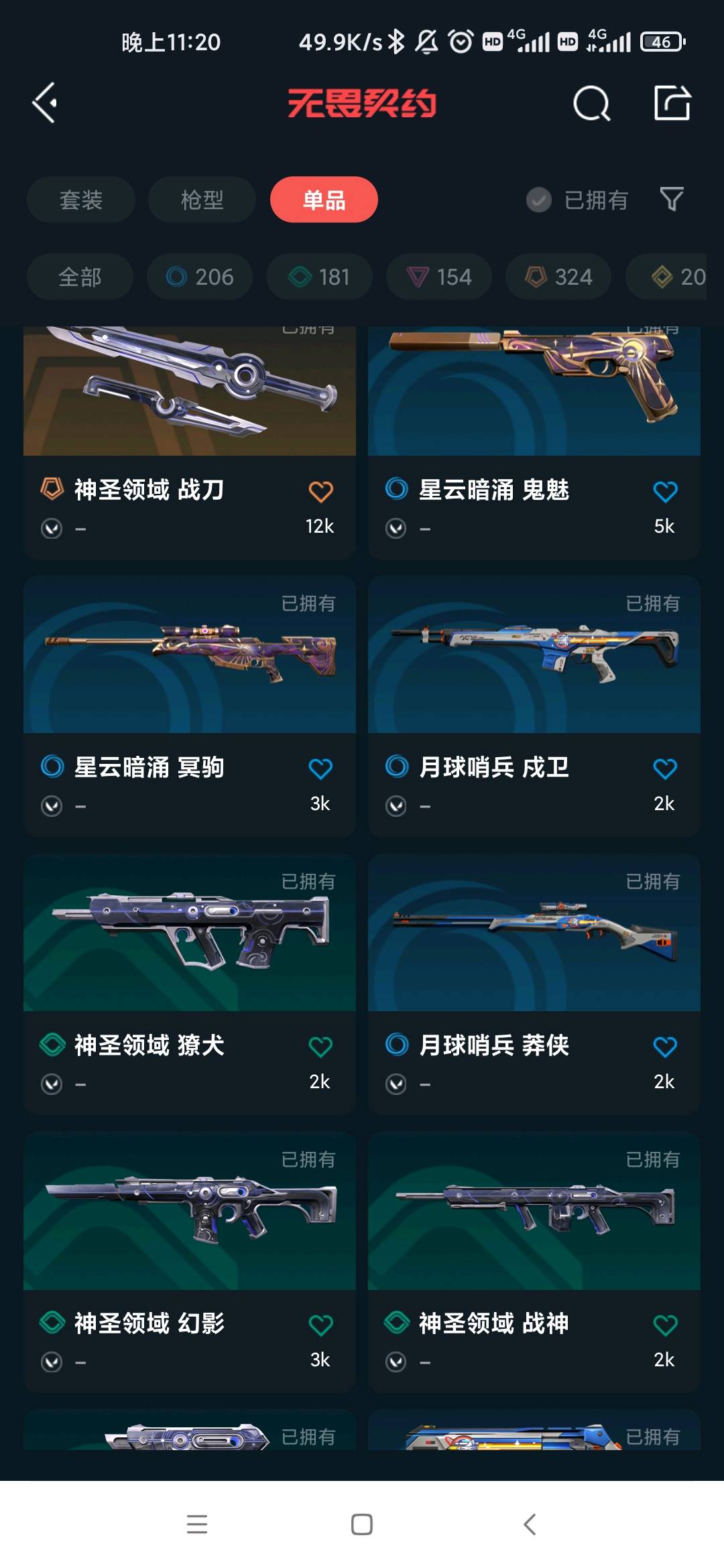Toggle the 已拥有 owned filter checkbox
The width and height of the screenshot is (724, 1568).
tap(538, 200)
